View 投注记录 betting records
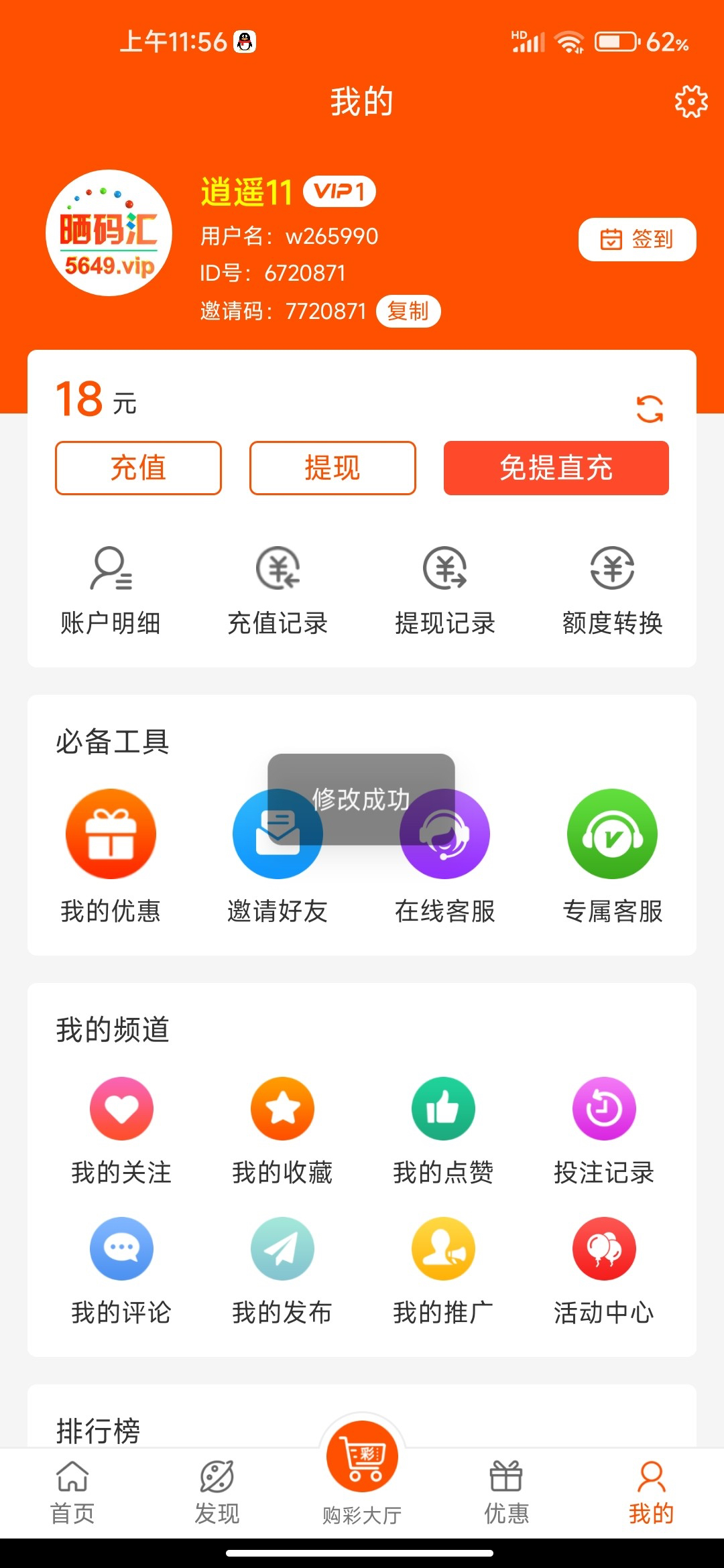 pyautogui.click(x=604, y=1129)
